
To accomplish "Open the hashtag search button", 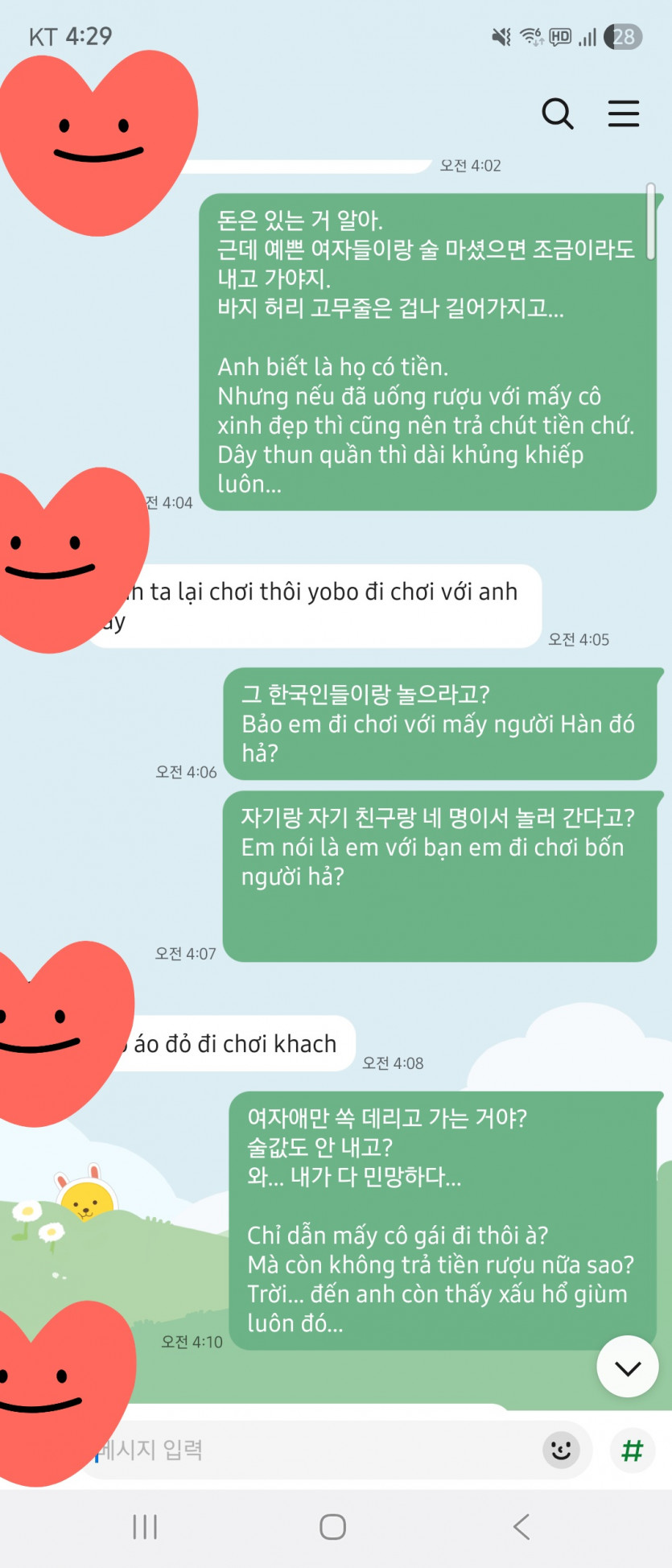I will click(x=633, y=1450).
